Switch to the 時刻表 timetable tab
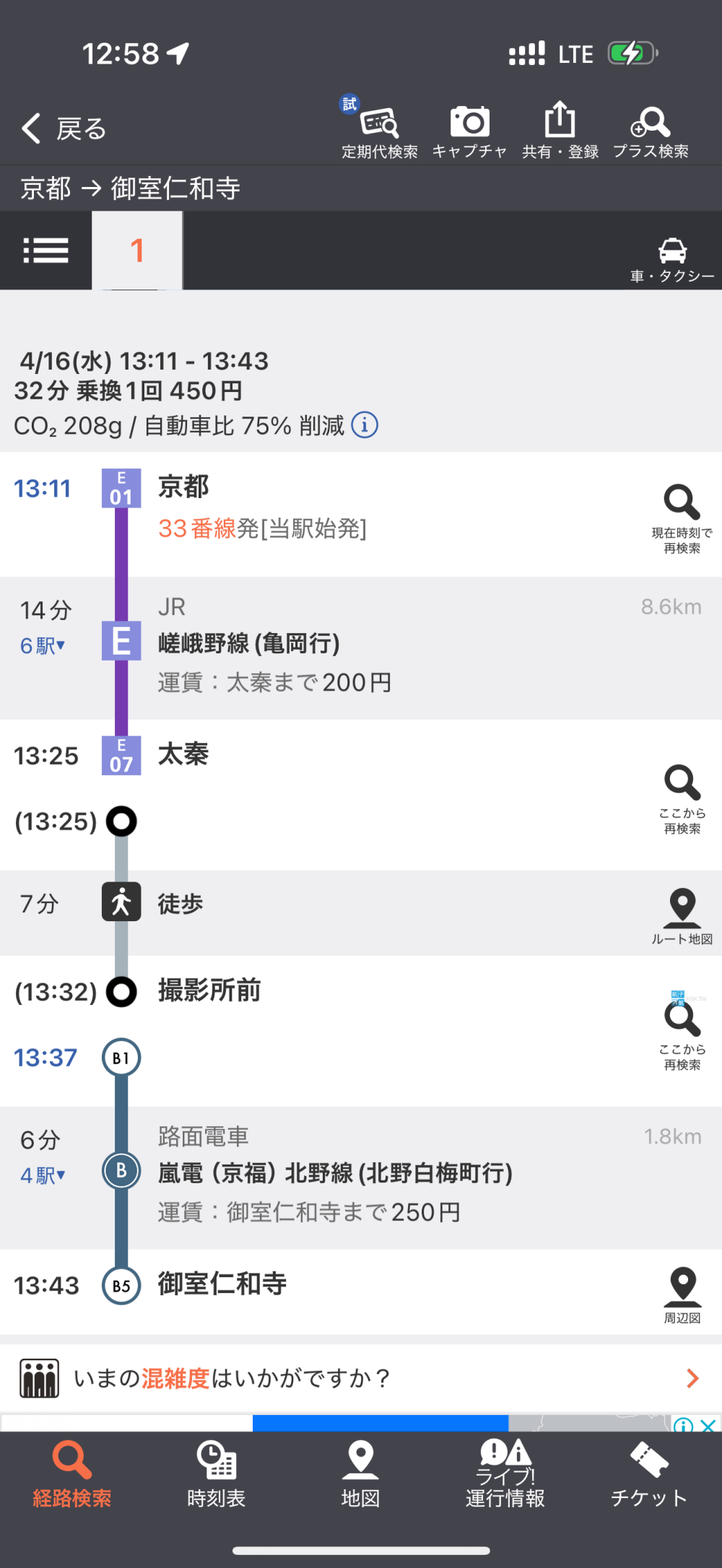This screenshot has width=722, height=1568. (216, 1474)
